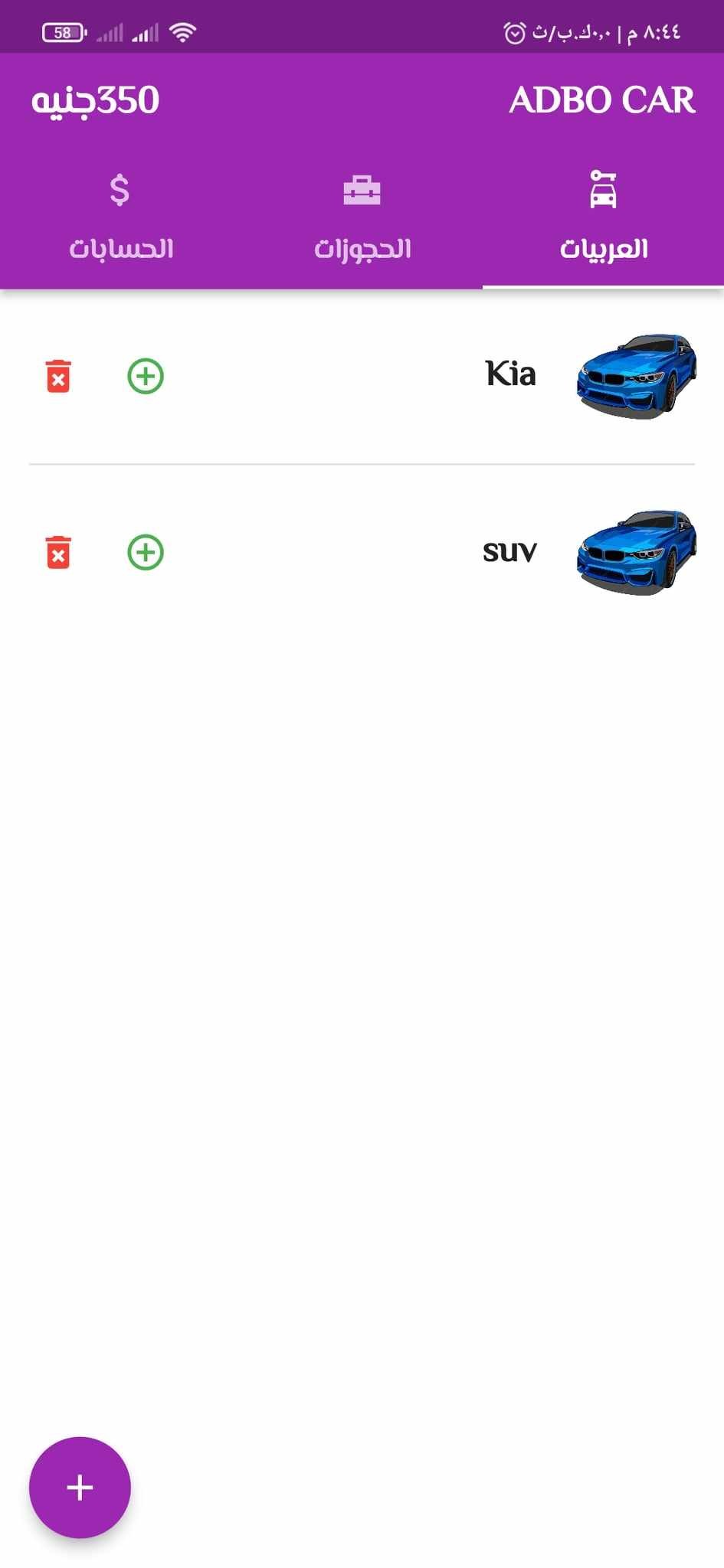Add a new car with the floating button
724x1568 pixels.
coord(80,1487)
